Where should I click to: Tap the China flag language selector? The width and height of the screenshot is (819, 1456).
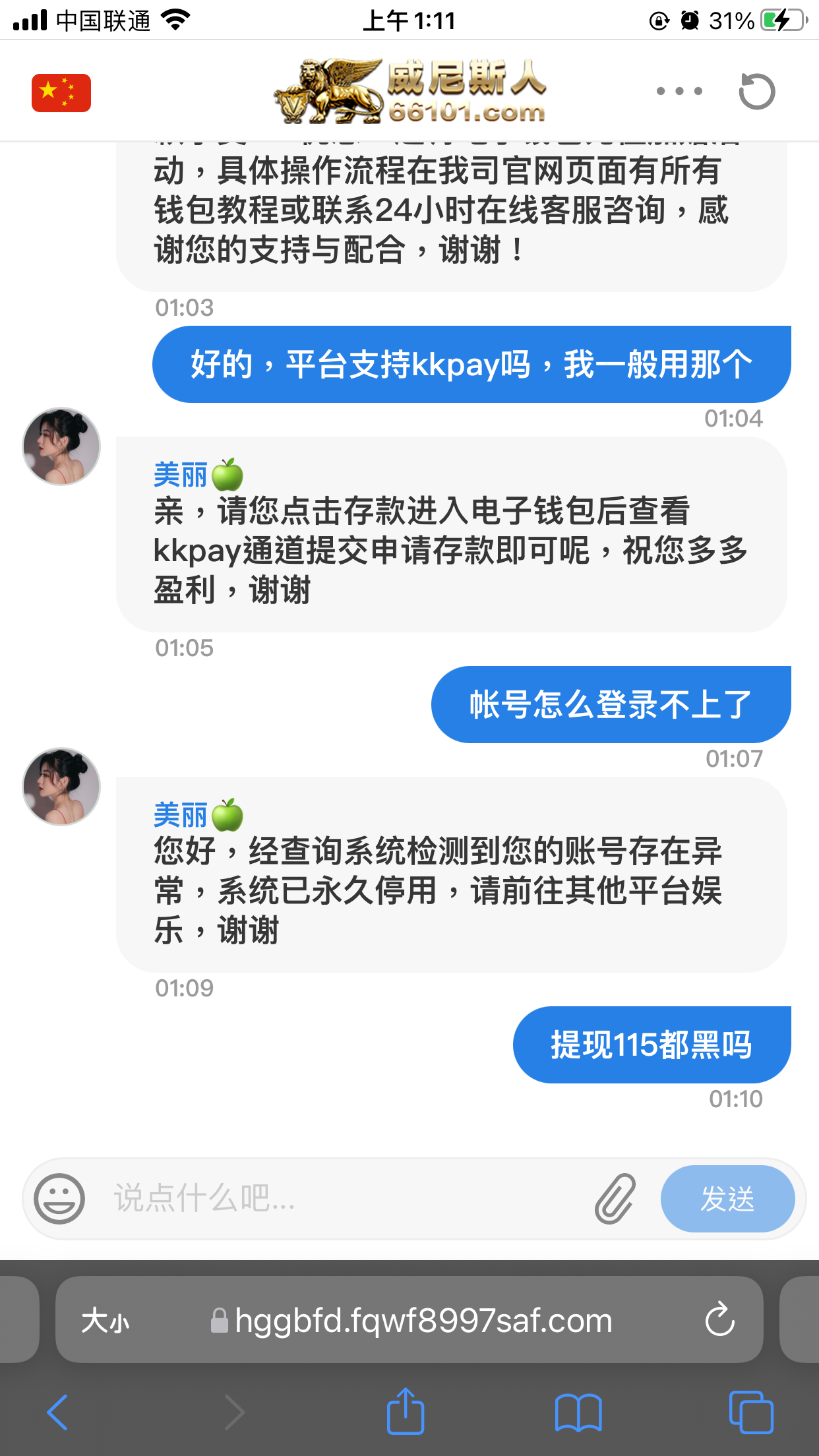(61, 93)
